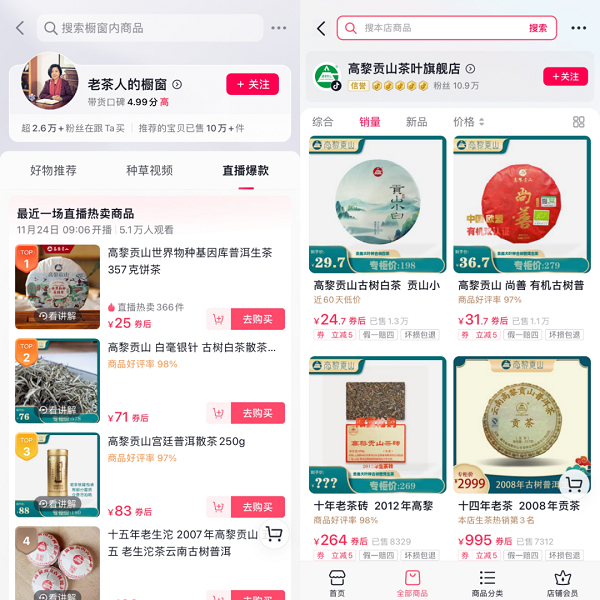Sort products by 价格
This screenshot has height=600, width=600.
468,122
